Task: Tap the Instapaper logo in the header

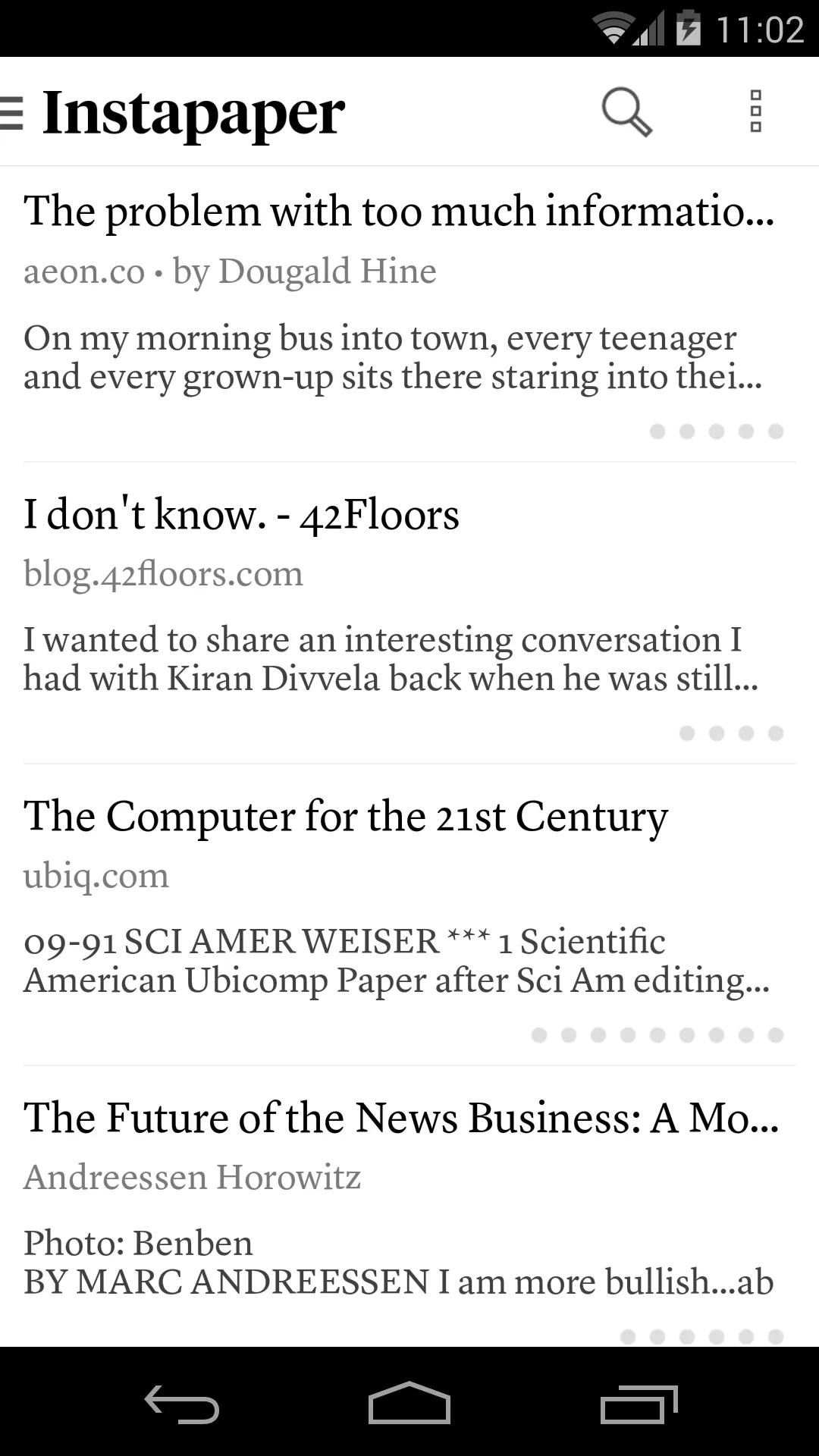Action: (x=191, y=112)
